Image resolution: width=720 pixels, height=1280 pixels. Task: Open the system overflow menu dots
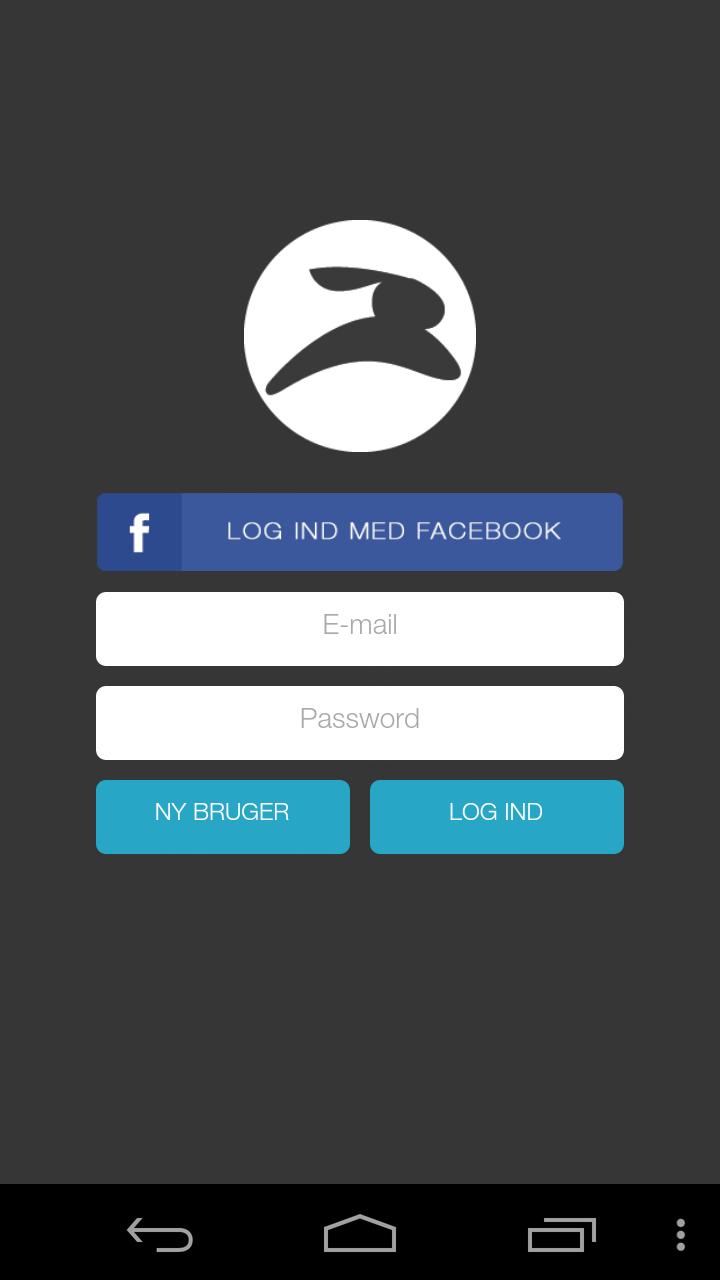[x=680, y=1235]
